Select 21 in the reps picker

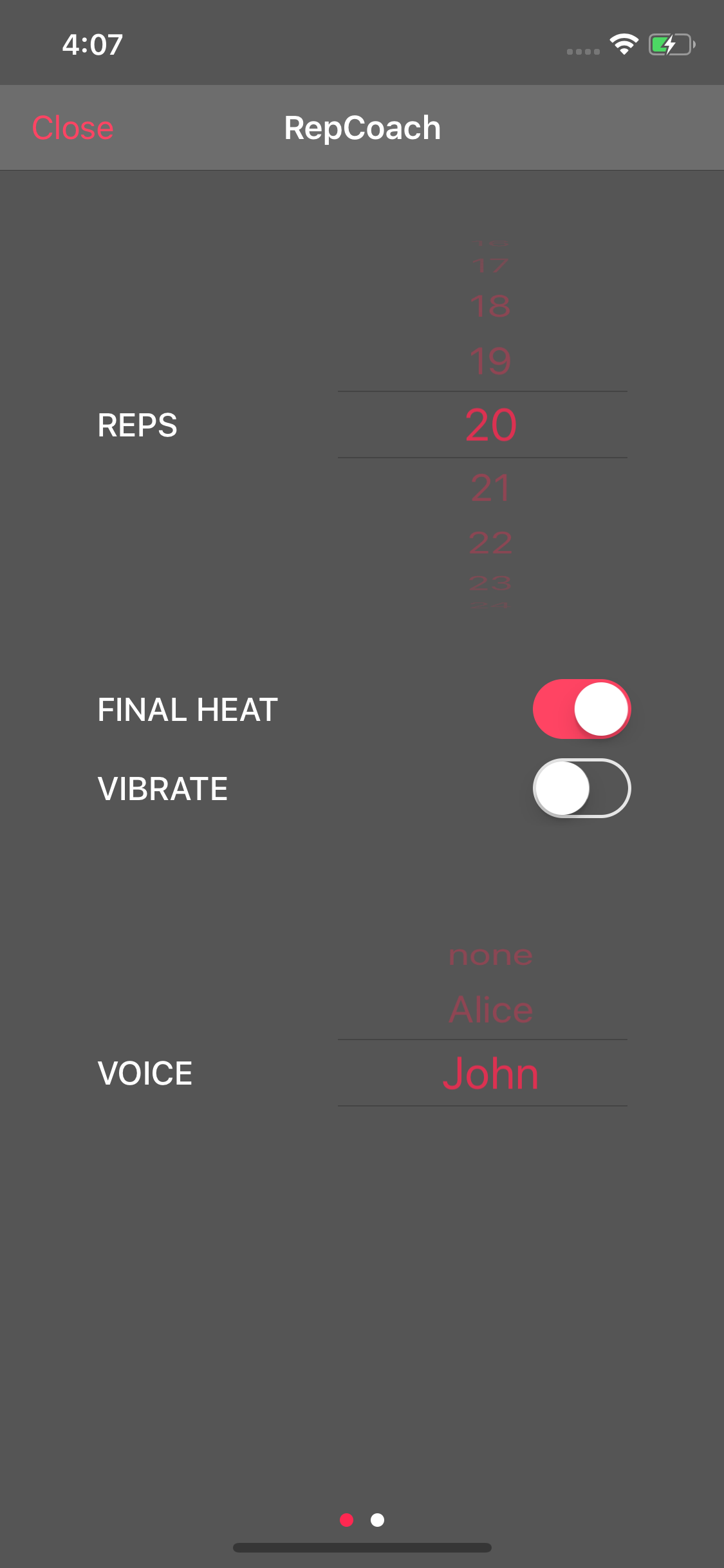[x=490, y=488]
